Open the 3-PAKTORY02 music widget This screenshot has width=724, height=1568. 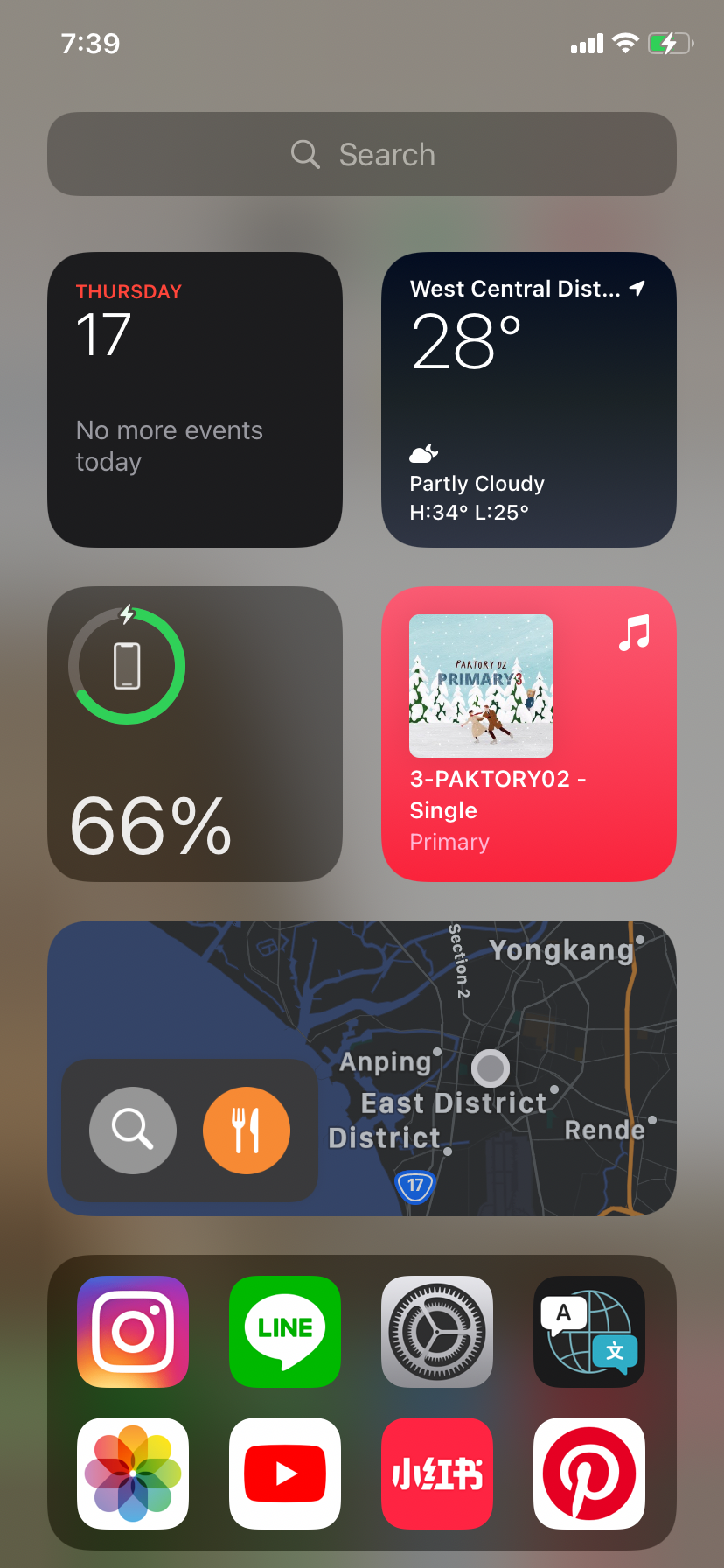click(x=528, y=733)
